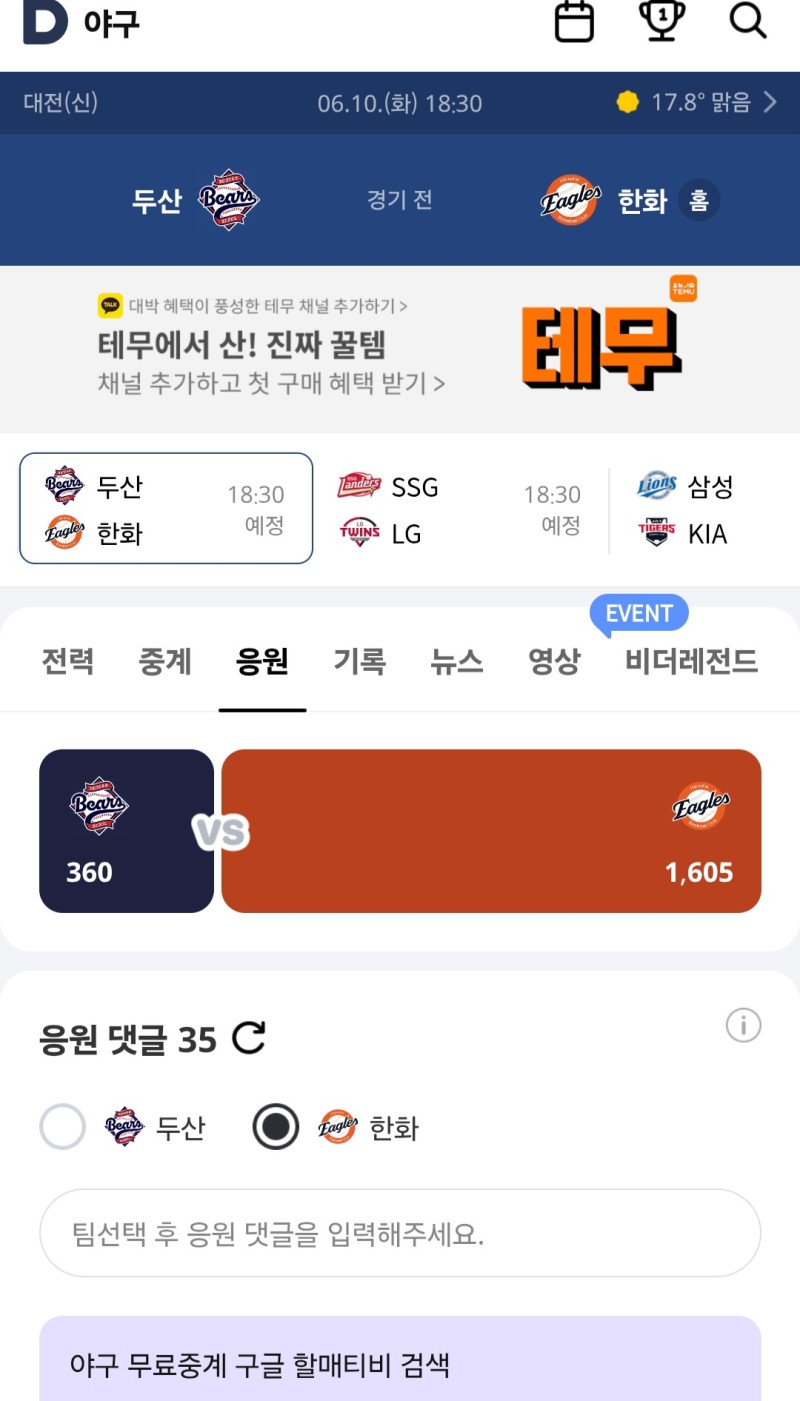The height and width of the screenshot is (1401, 800).
Task: Select the 두산 radio button
Action: tap(62, 1128)
